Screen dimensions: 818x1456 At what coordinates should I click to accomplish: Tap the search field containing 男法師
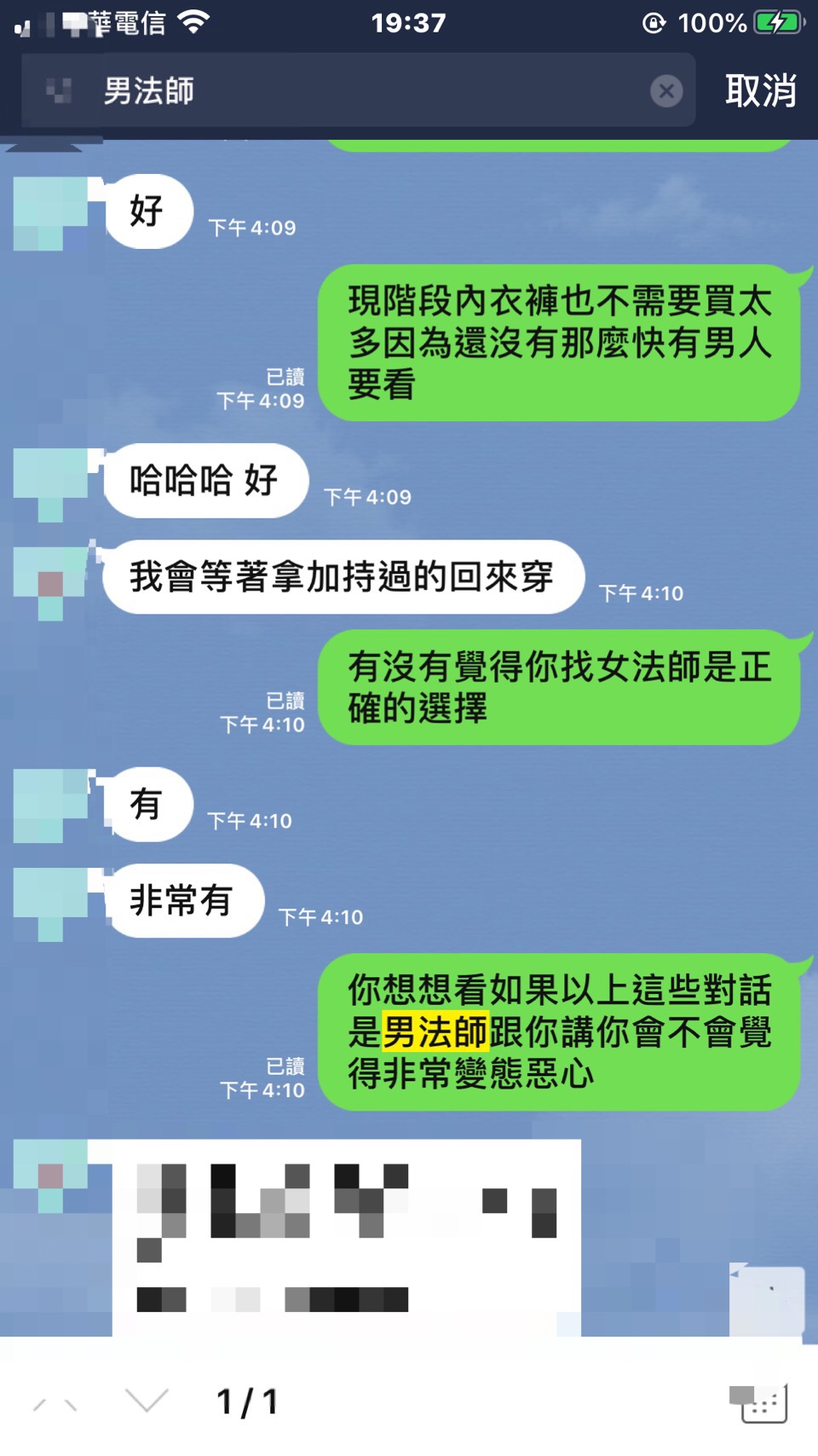[x=358, y=90]
